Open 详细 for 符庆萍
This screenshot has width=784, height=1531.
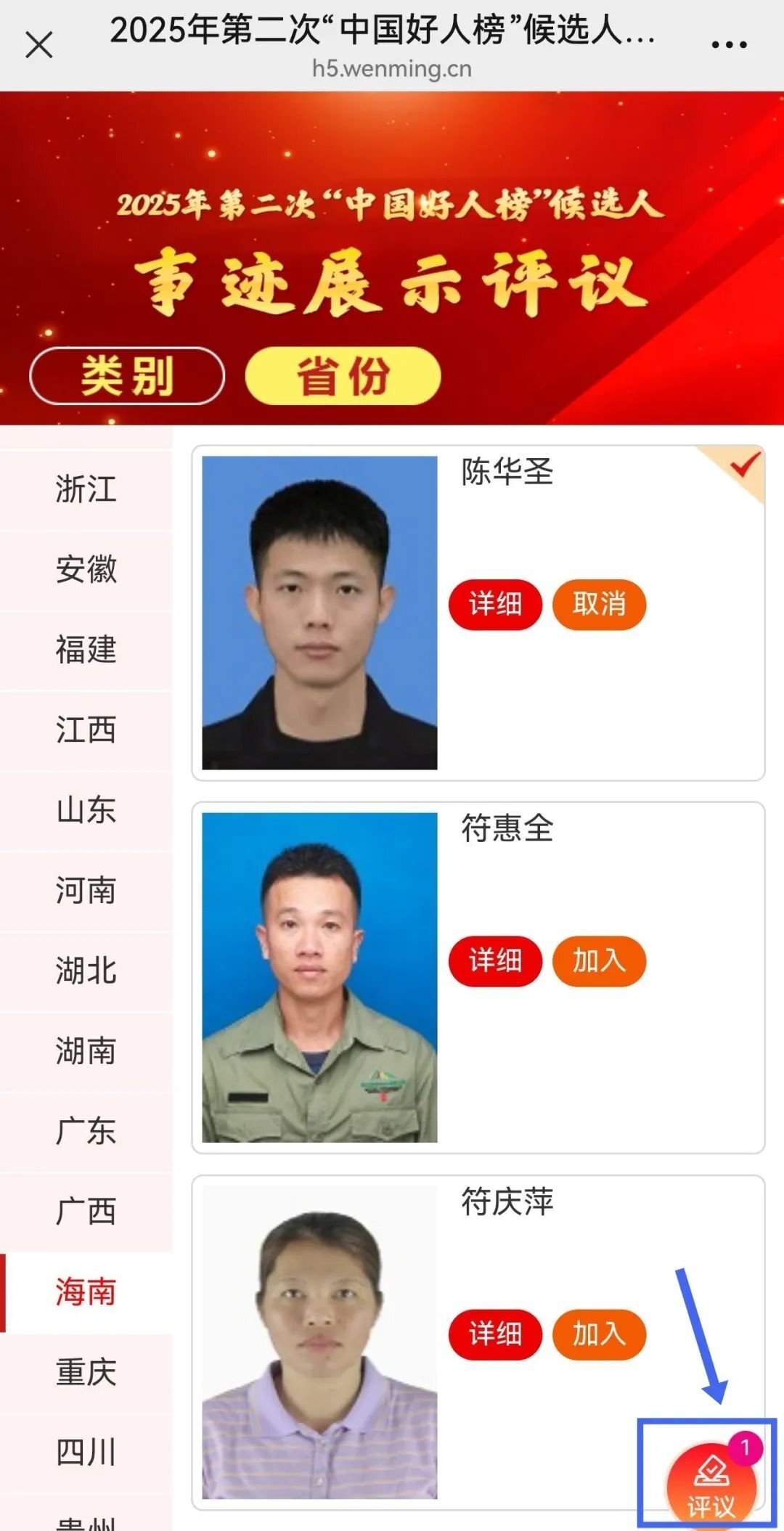495,1334
